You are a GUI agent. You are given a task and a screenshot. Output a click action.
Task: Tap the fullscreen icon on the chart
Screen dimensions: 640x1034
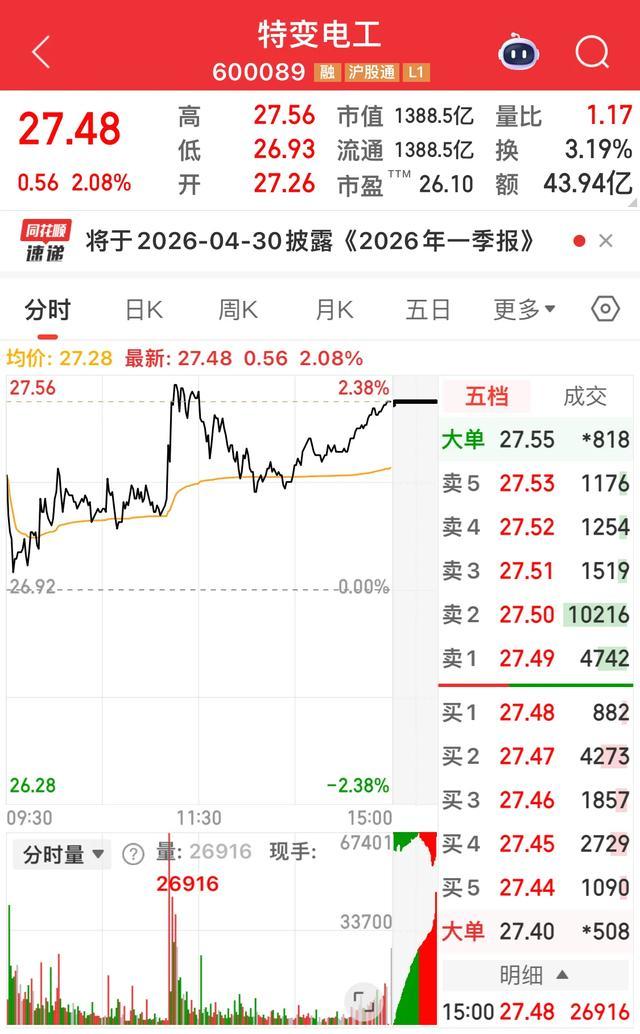coord(362,999)
